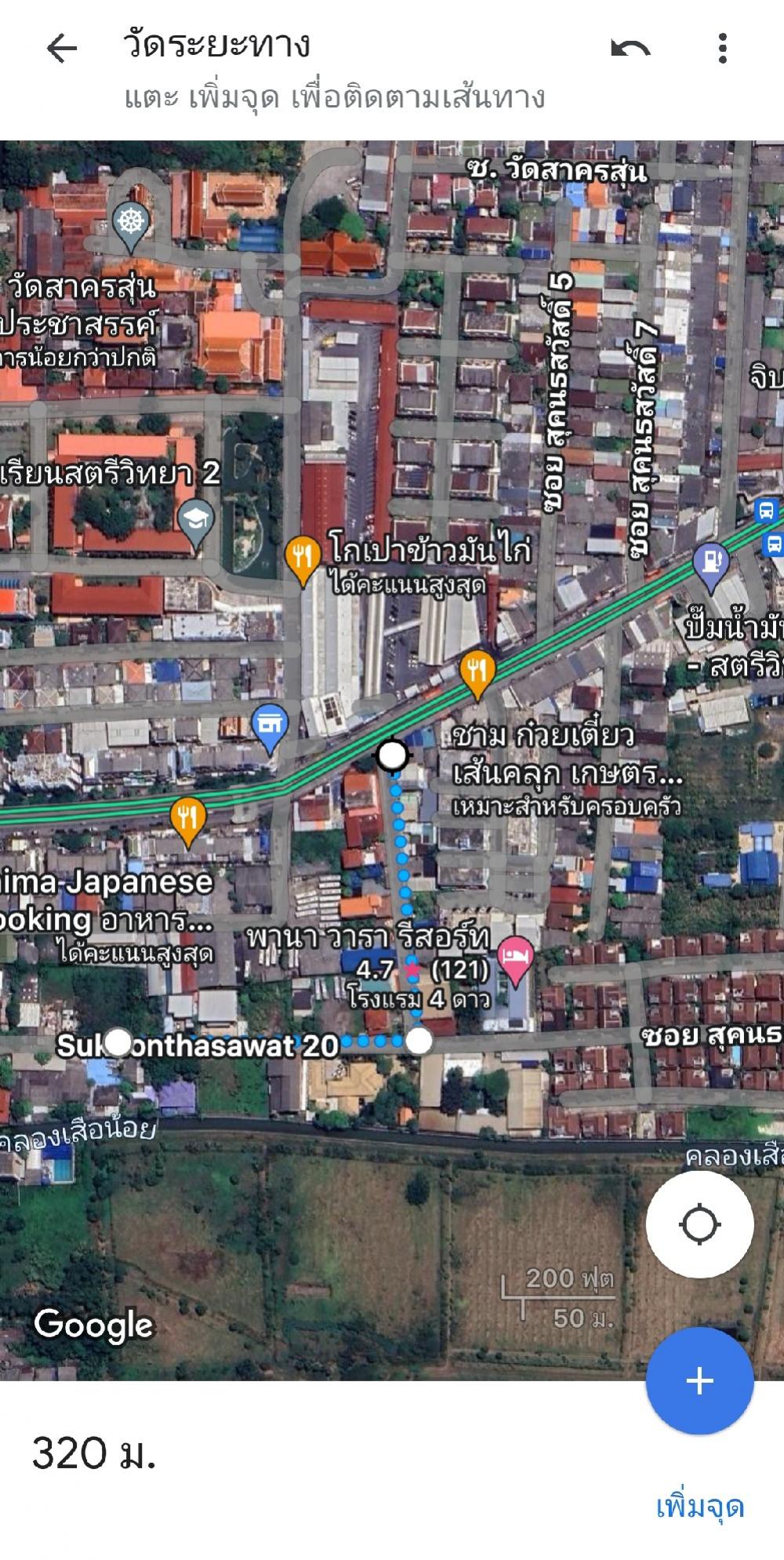Open the โกเปาข้าวมันไก่ restaurant pin
Image resolution: width=784 pixels, height=1560 pixels.
(303, 560)
